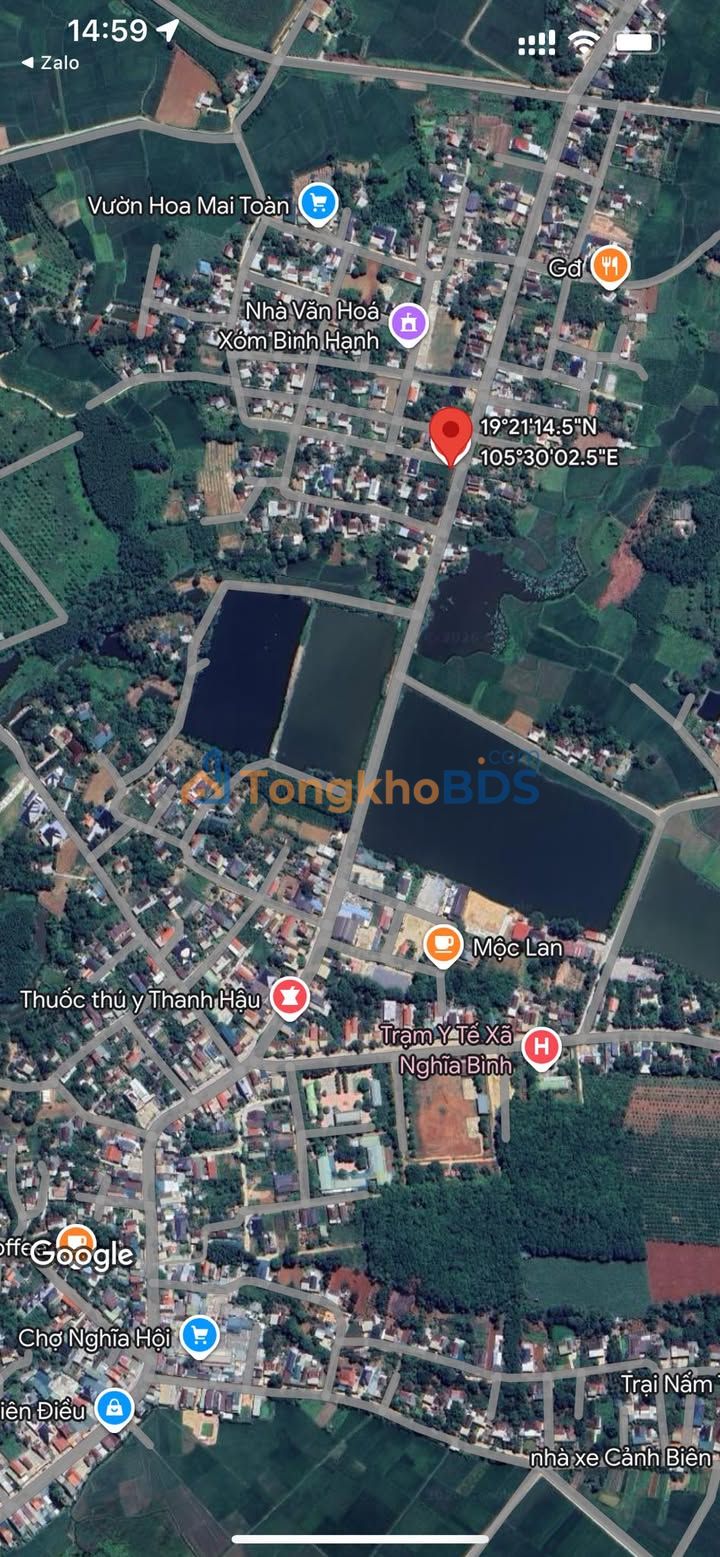Open the Vườn Hoa Mai Toàn shop marker
Screen dimensions: 720x1557
318,205
